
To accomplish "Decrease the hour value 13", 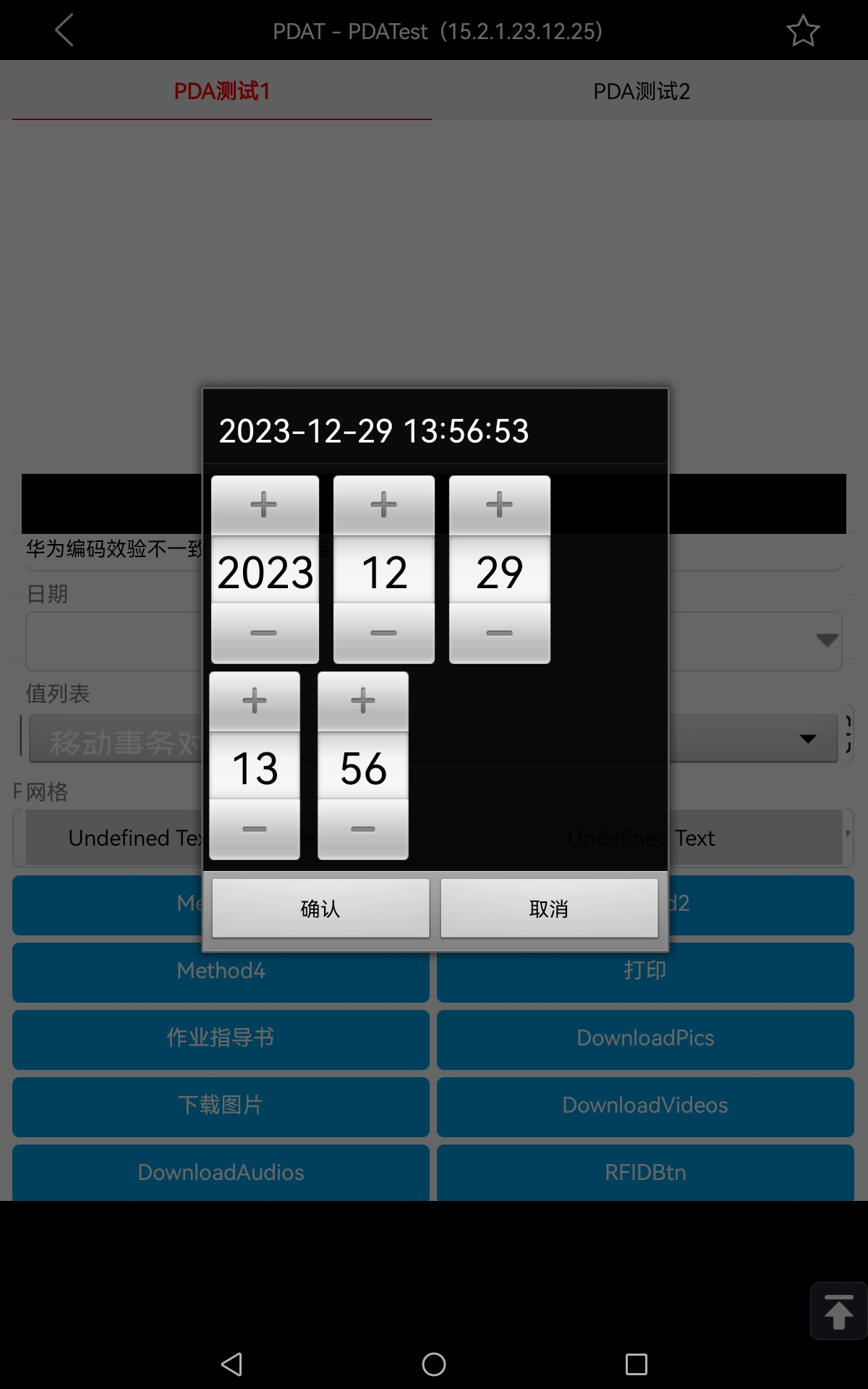I will click(255, 829).
